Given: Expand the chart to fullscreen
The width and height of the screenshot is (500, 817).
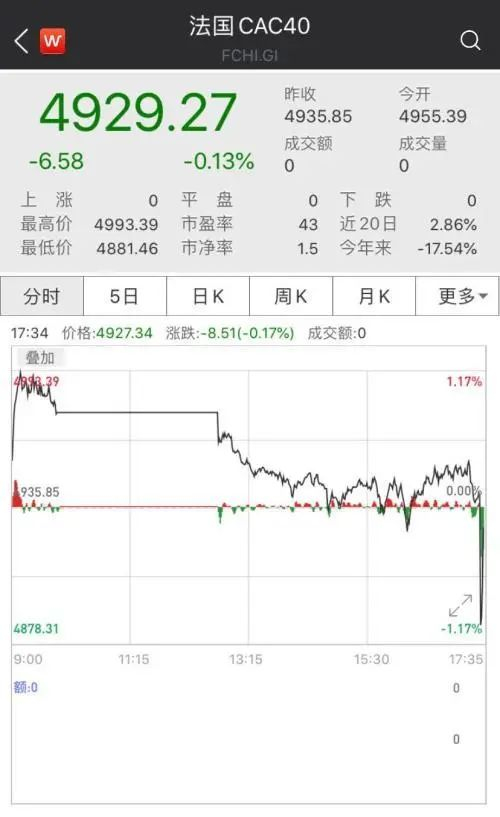Looking at the screenshot, I should pos(460,605).
